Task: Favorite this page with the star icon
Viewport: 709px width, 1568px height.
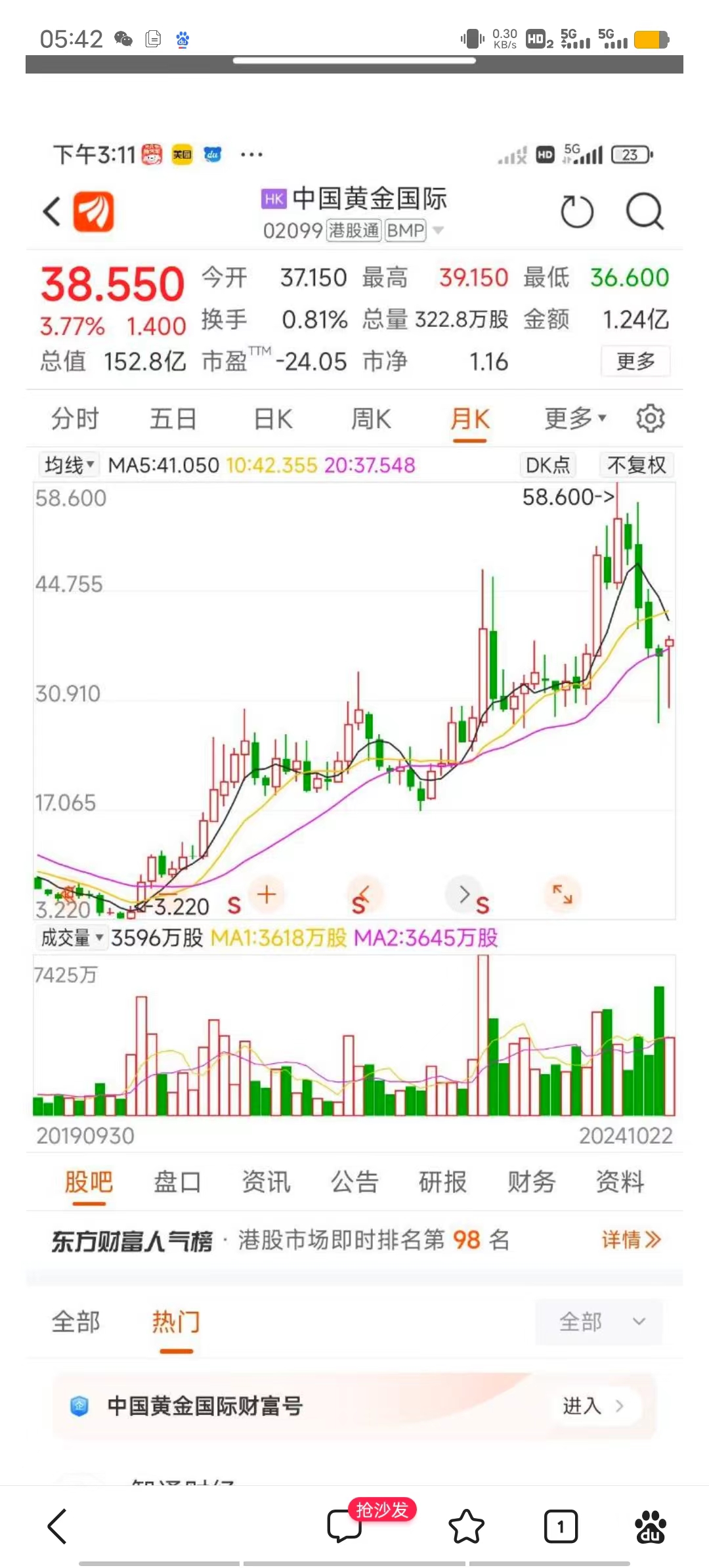Action: [466, 1526]
